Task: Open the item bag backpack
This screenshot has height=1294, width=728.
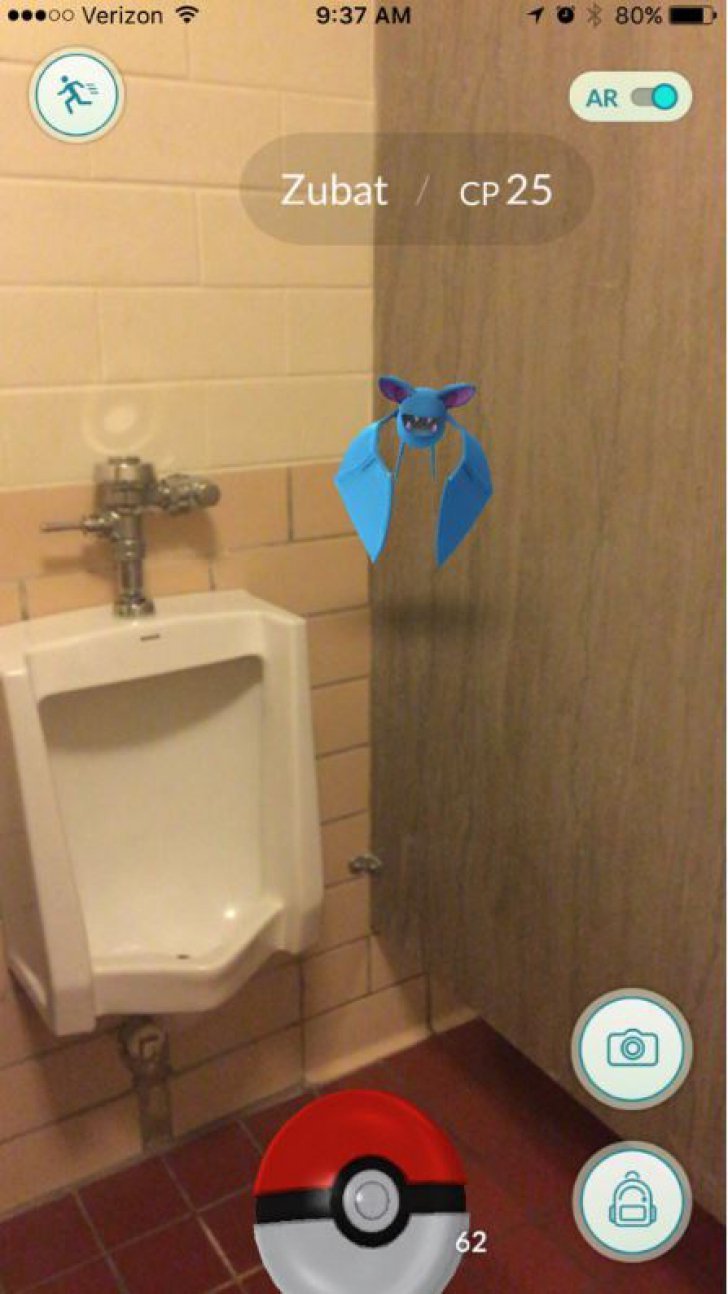Action: [x=631, y=1202]
